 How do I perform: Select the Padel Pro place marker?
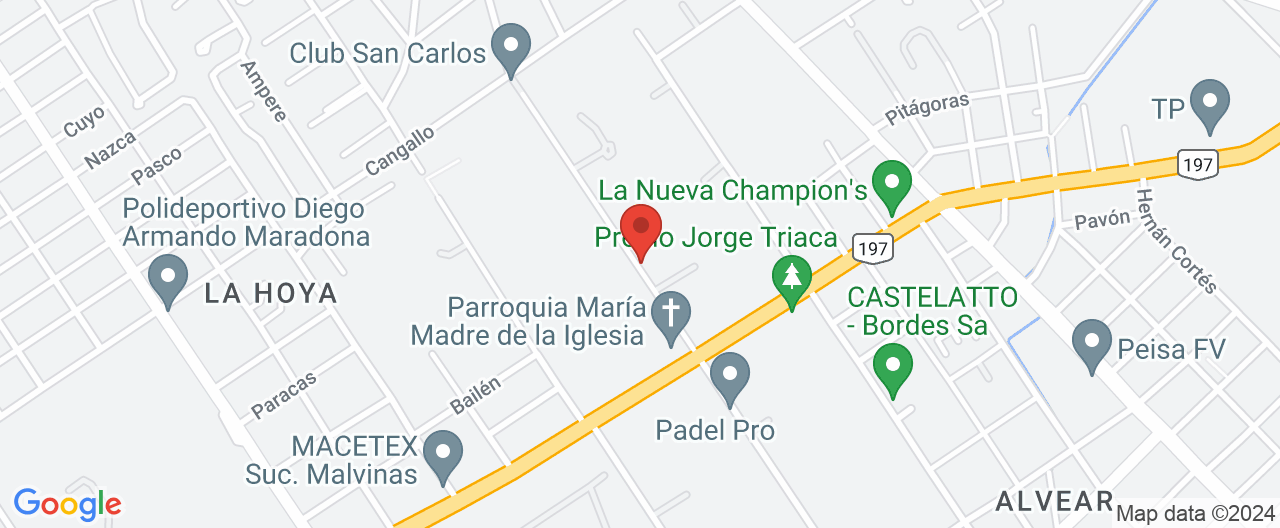tap(730, 377)
